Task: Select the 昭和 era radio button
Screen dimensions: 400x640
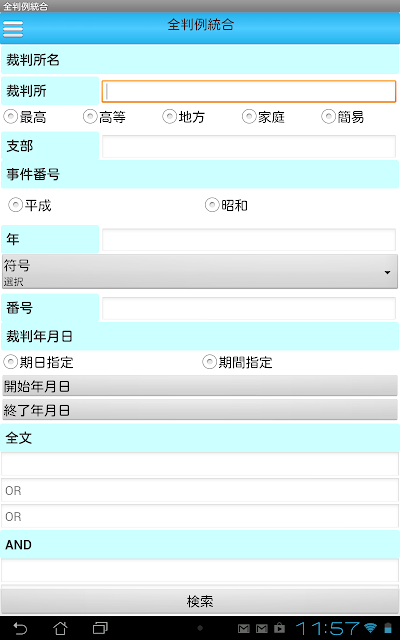Action: [212, 205]
